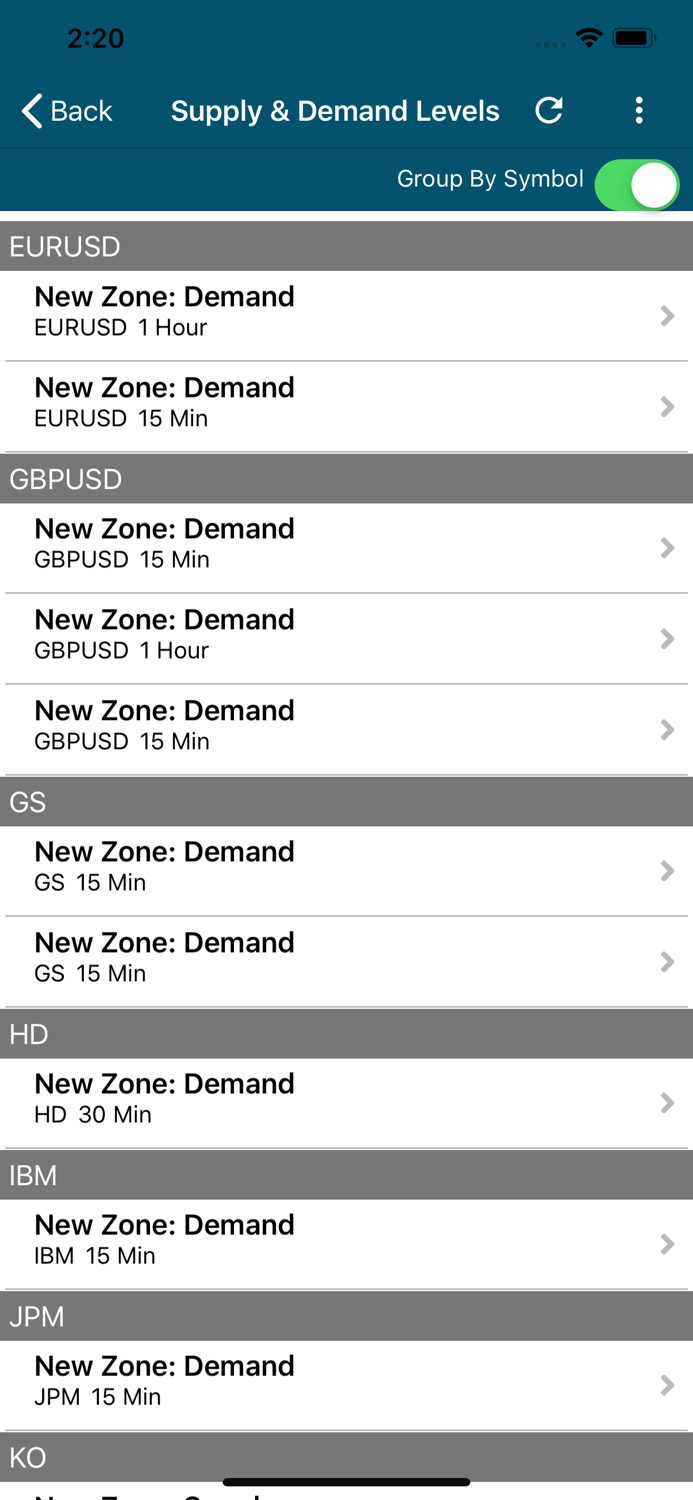The width and height of the screenshot is (693, 1500).
Task: View the GBPUSD 1 Hour demand zone
Action: (346, 639)
